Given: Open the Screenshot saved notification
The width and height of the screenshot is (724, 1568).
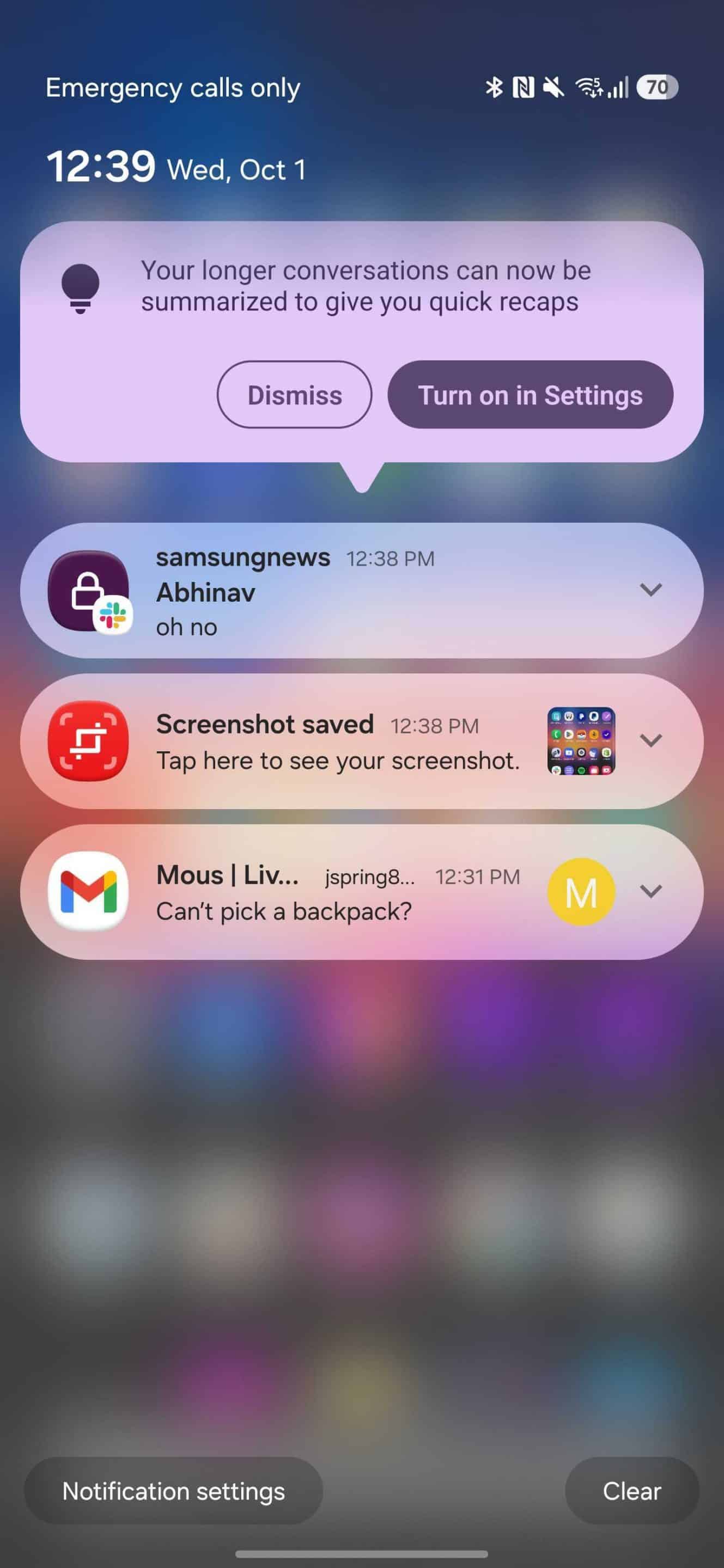Looking at the screenshot, I should click(x=338, y=743).
